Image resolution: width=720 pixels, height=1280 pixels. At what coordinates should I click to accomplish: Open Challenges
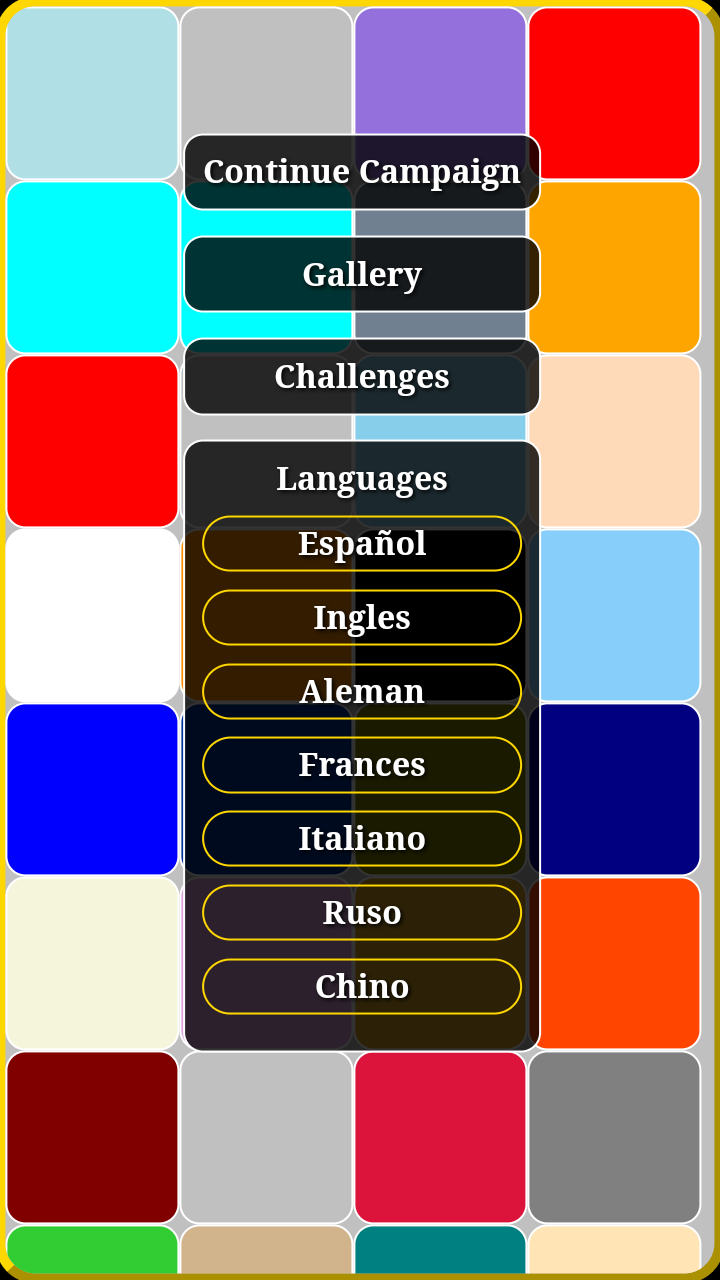pyautogui.click(x=362, y=376)
